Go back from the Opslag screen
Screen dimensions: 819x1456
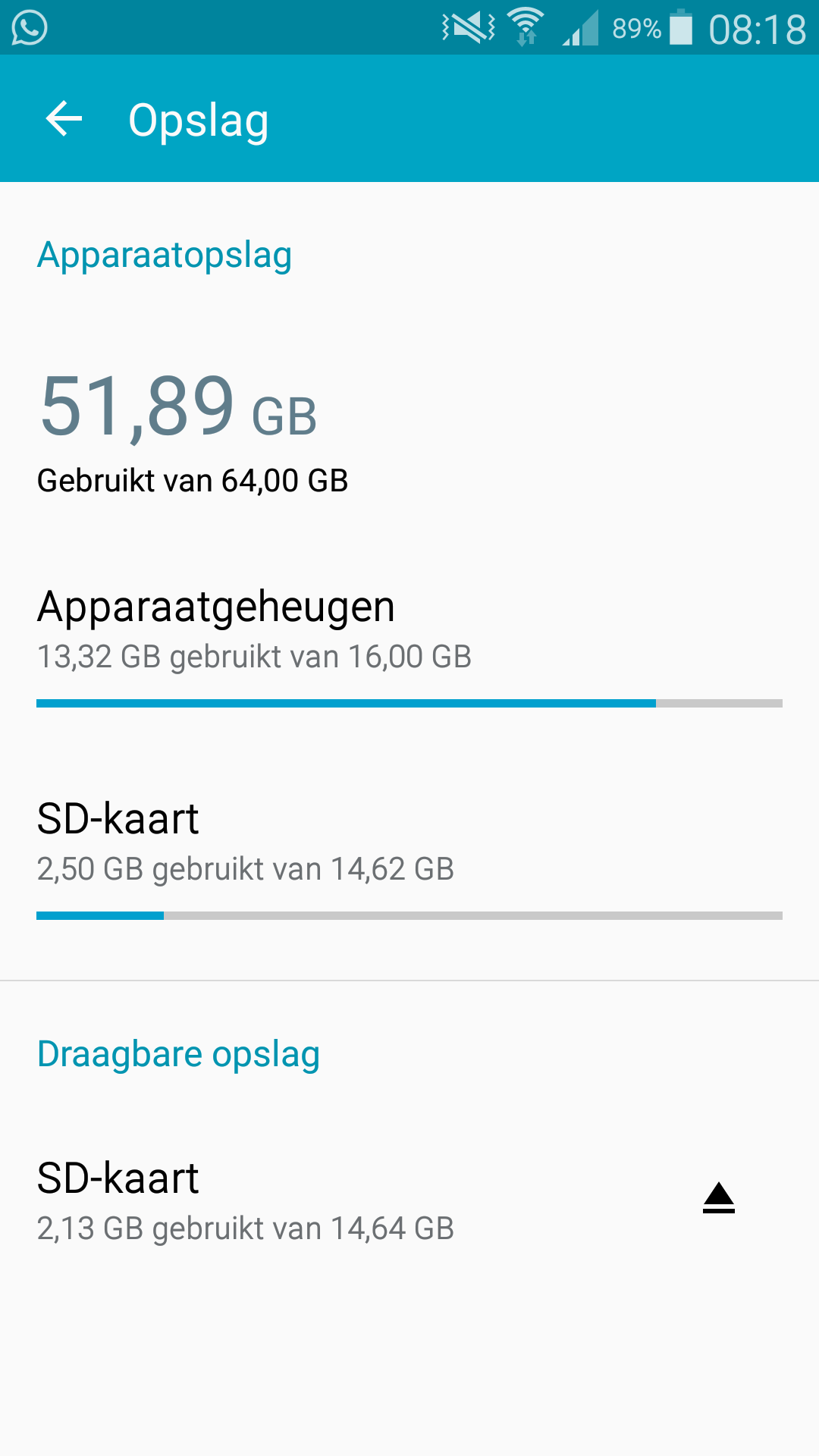64,119
